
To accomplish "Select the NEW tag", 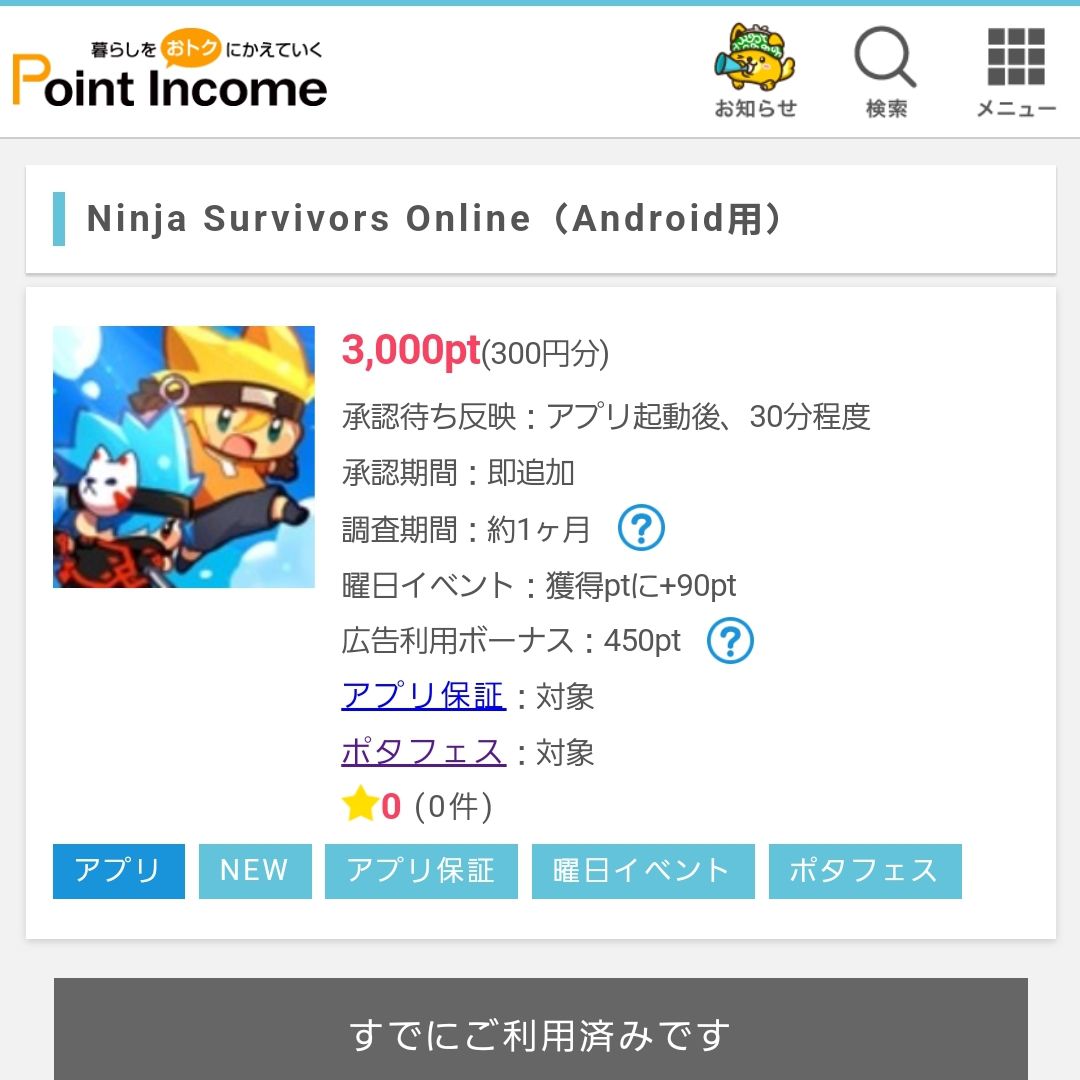I will (255, 871).
